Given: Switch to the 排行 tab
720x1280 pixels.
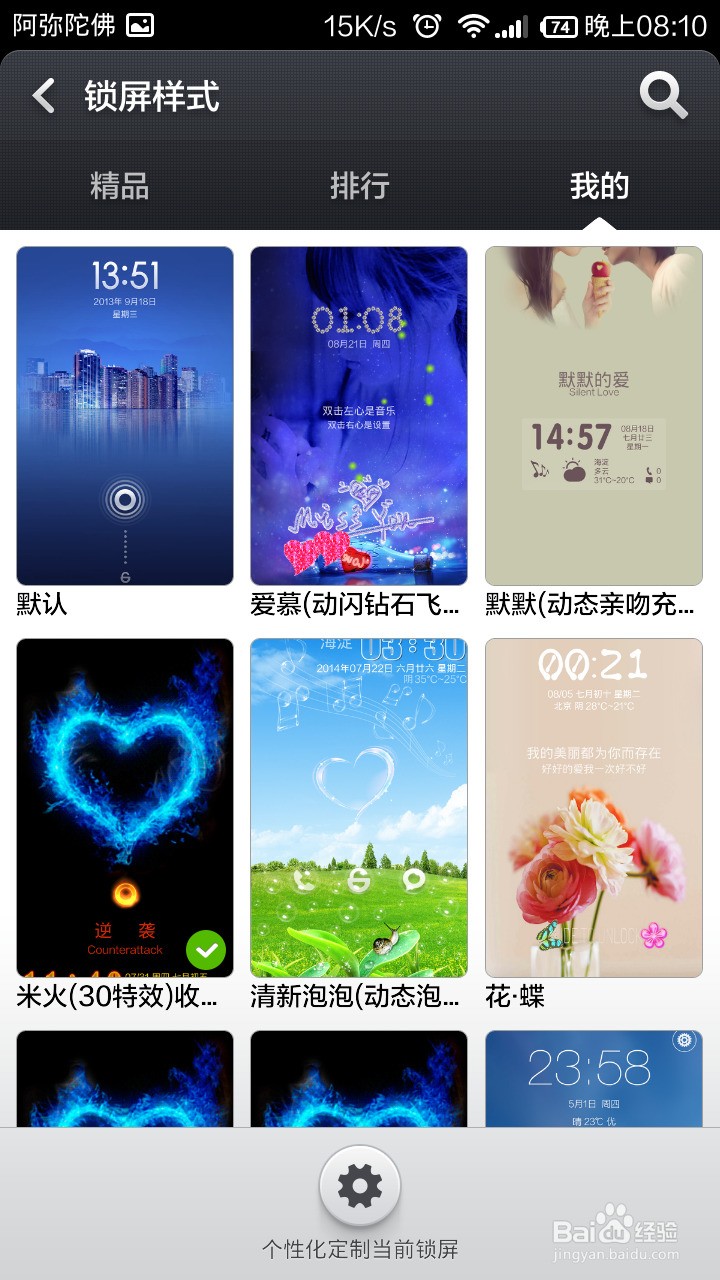Looking at the screenshot, I should coord(359,186).
